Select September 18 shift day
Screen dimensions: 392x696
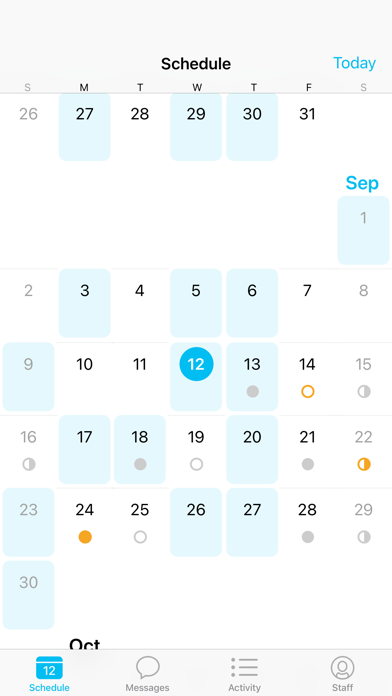coord(140,449)
